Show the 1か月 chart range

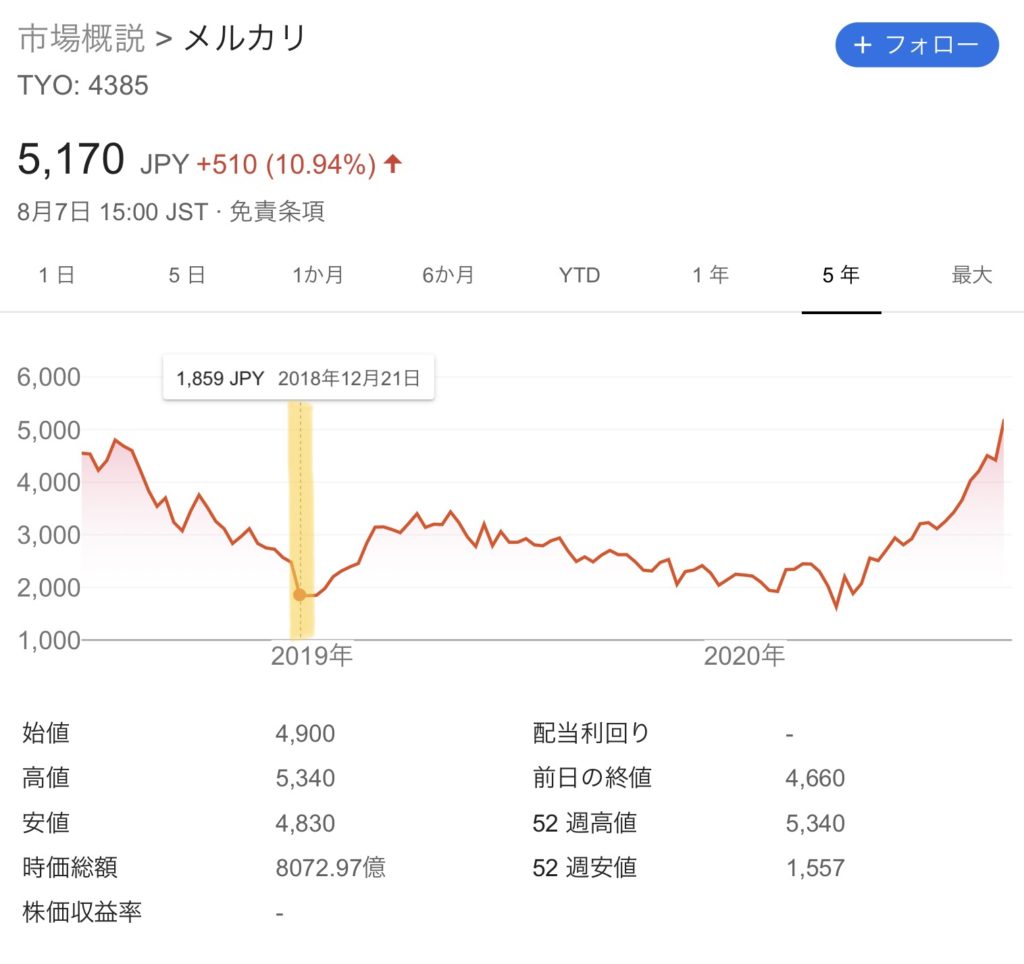coord(318,275)
